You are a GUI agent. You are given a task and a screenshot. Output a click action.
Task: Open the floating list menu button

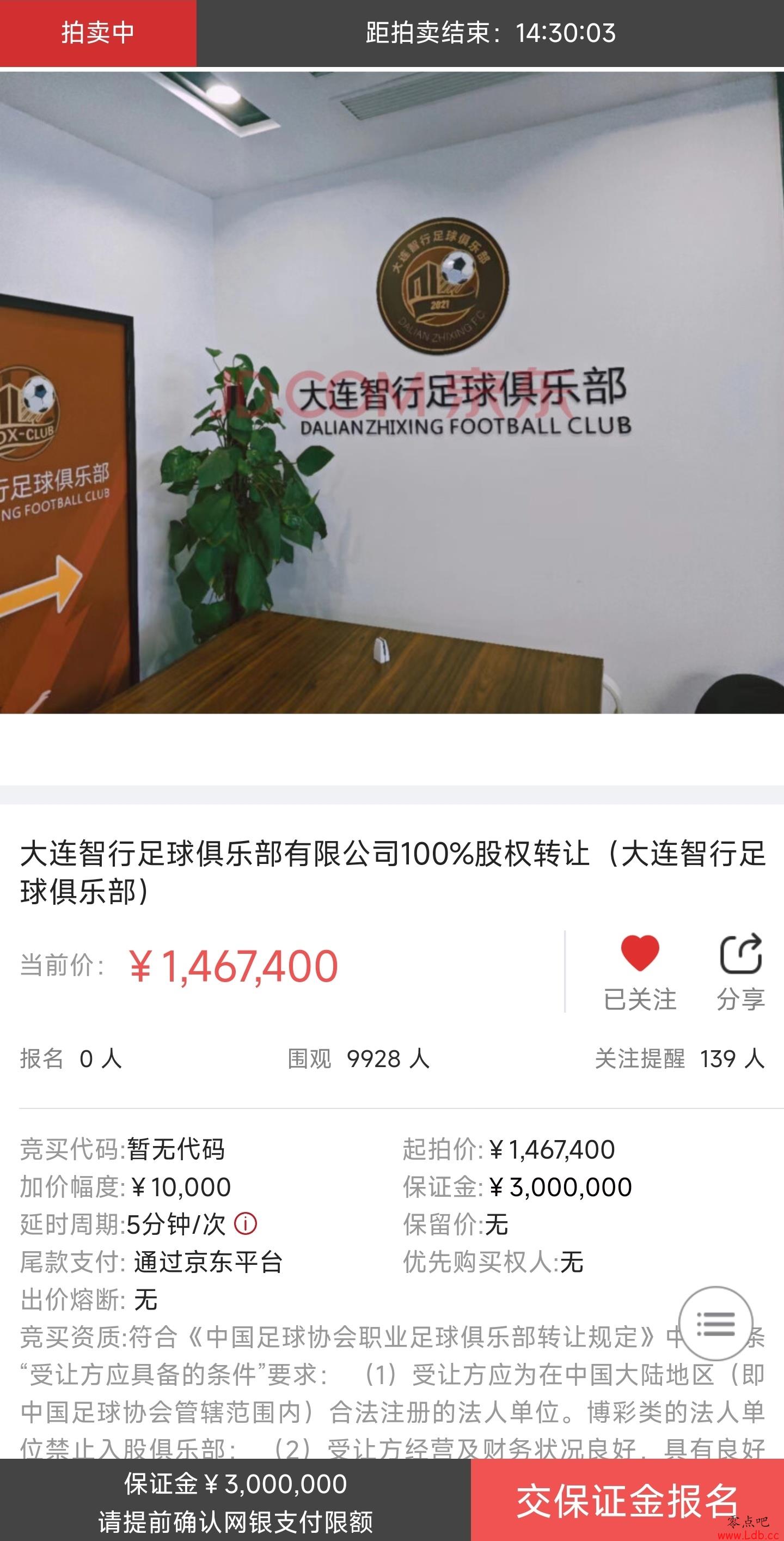coord(716,1324)
